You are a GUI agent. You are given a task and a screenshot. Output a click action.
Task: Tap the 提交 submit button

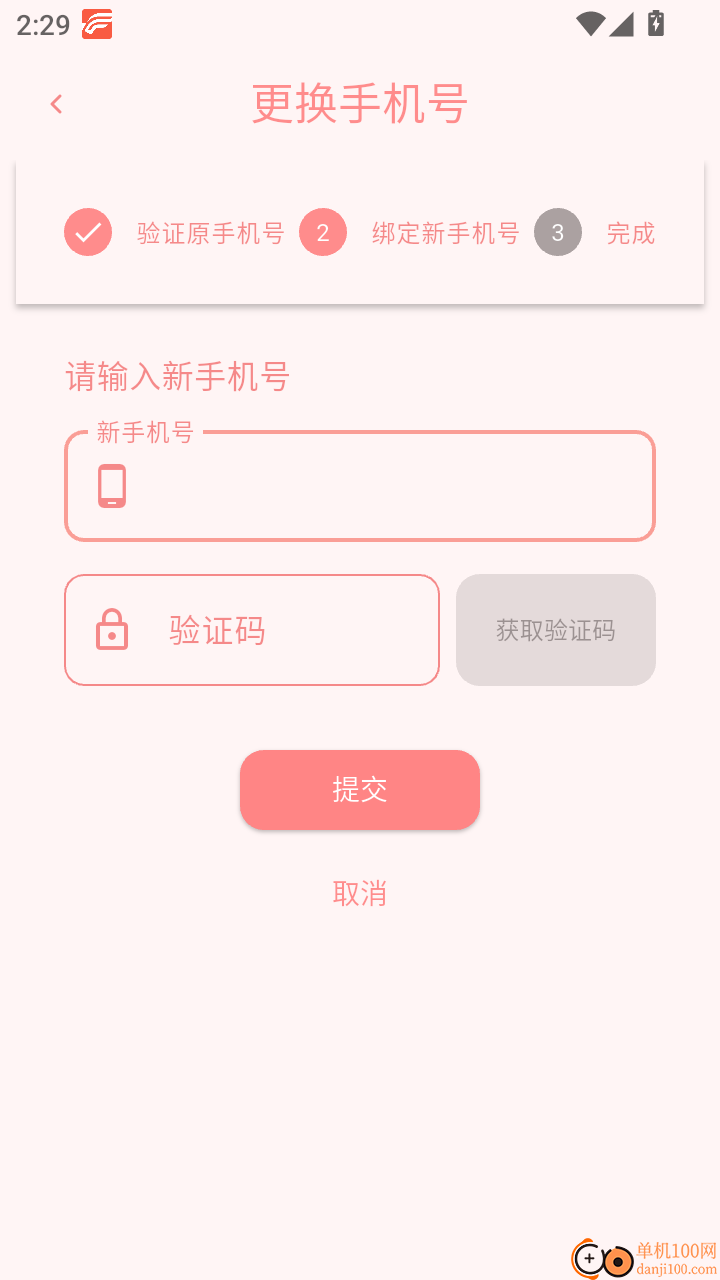pos(360,789)
